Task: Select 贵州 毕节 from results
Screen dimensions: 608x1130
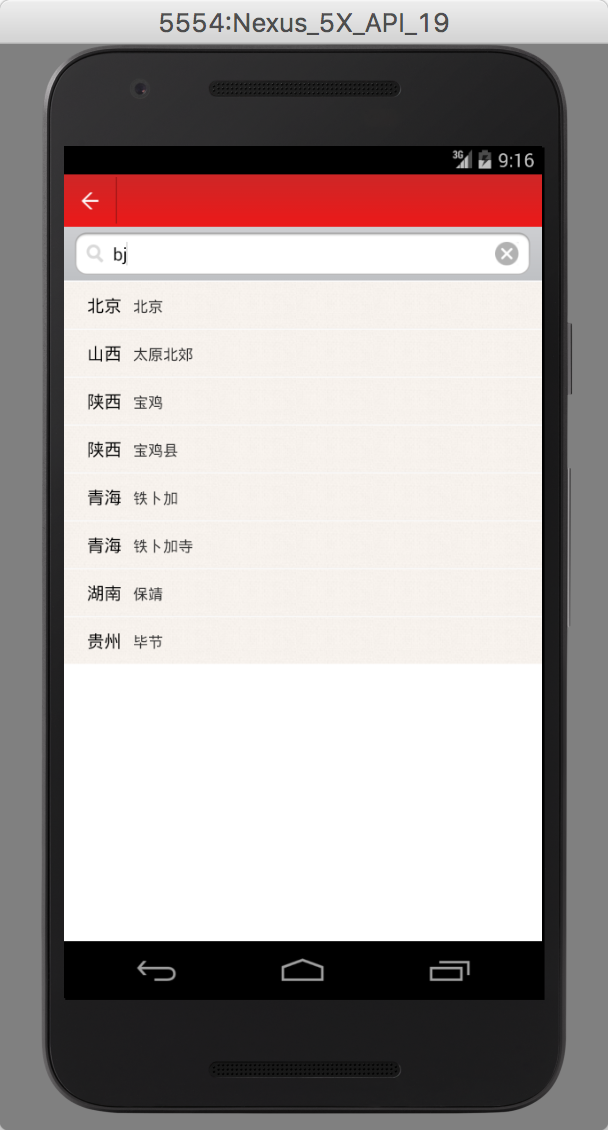Action: point(302,641)
